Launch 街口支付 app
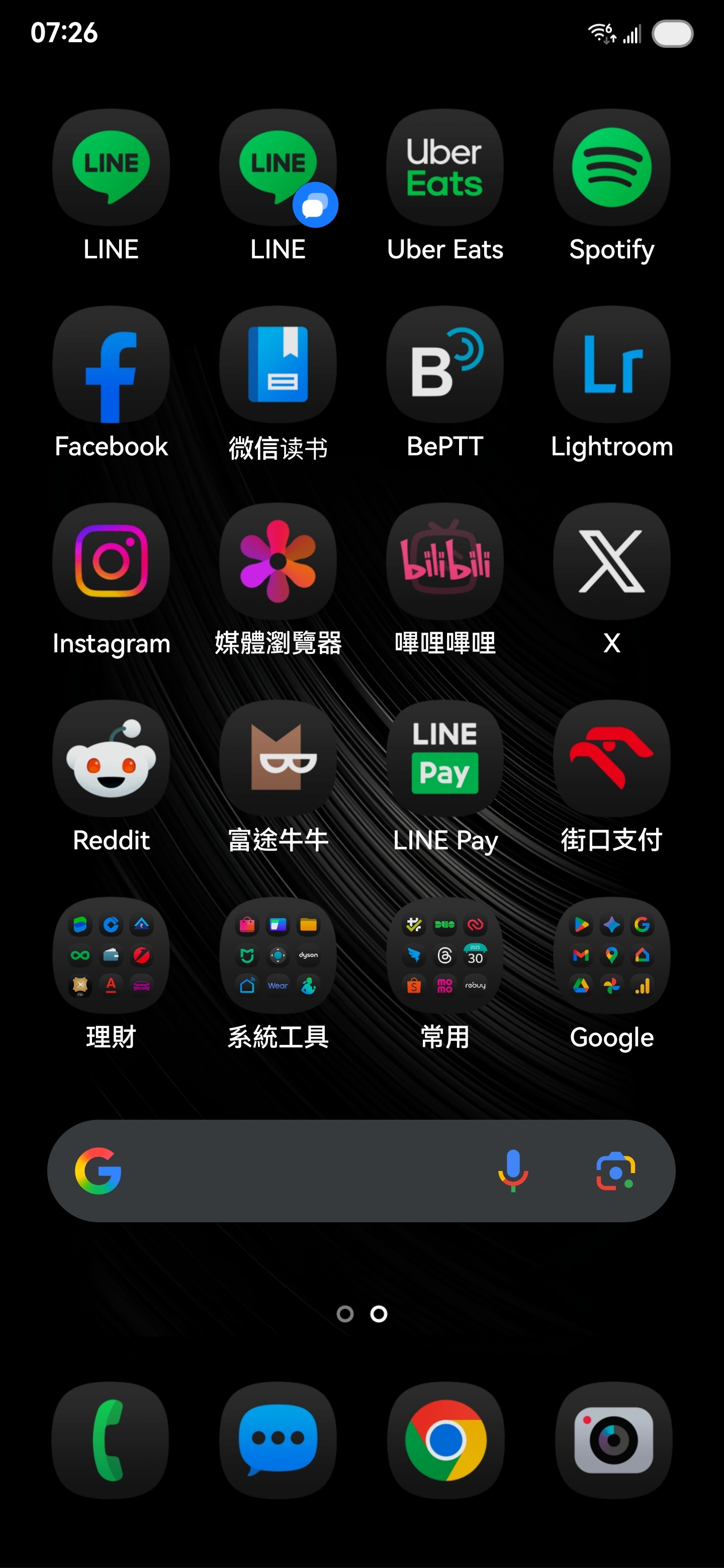Screen dimensions: 724x1568 (611, 758)
